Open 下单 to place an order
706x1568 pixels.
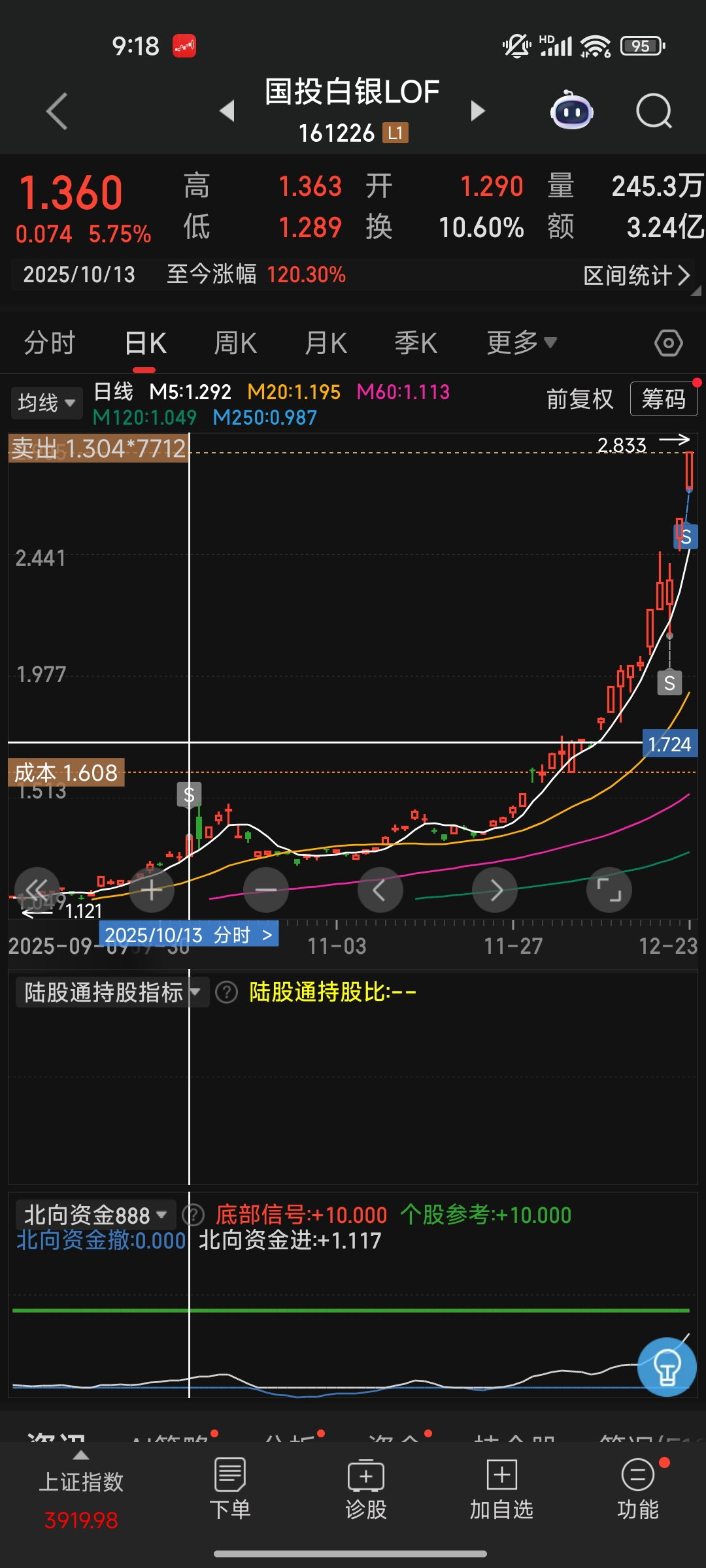click(230, 1488)
